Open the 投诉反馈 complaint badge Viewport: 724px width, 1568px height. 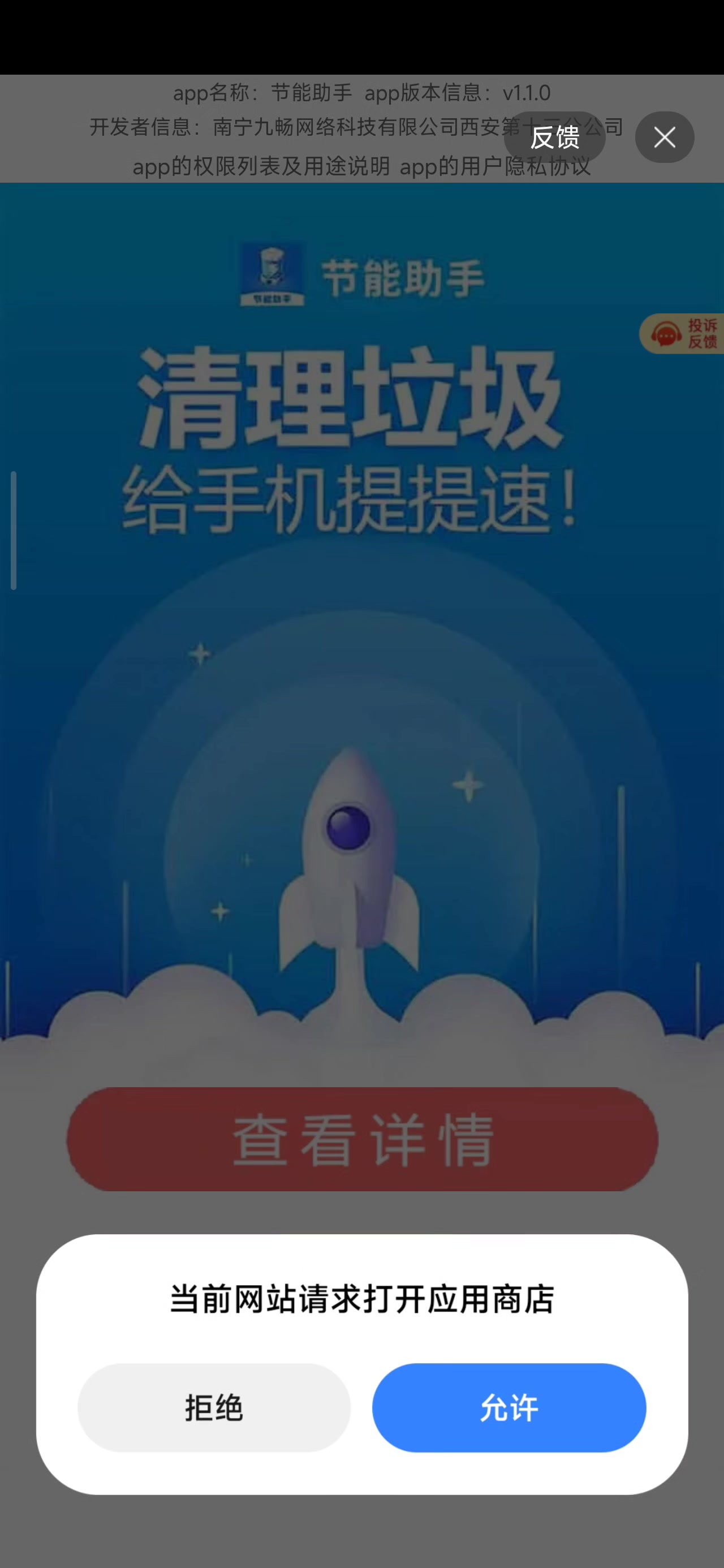[683, 334]
